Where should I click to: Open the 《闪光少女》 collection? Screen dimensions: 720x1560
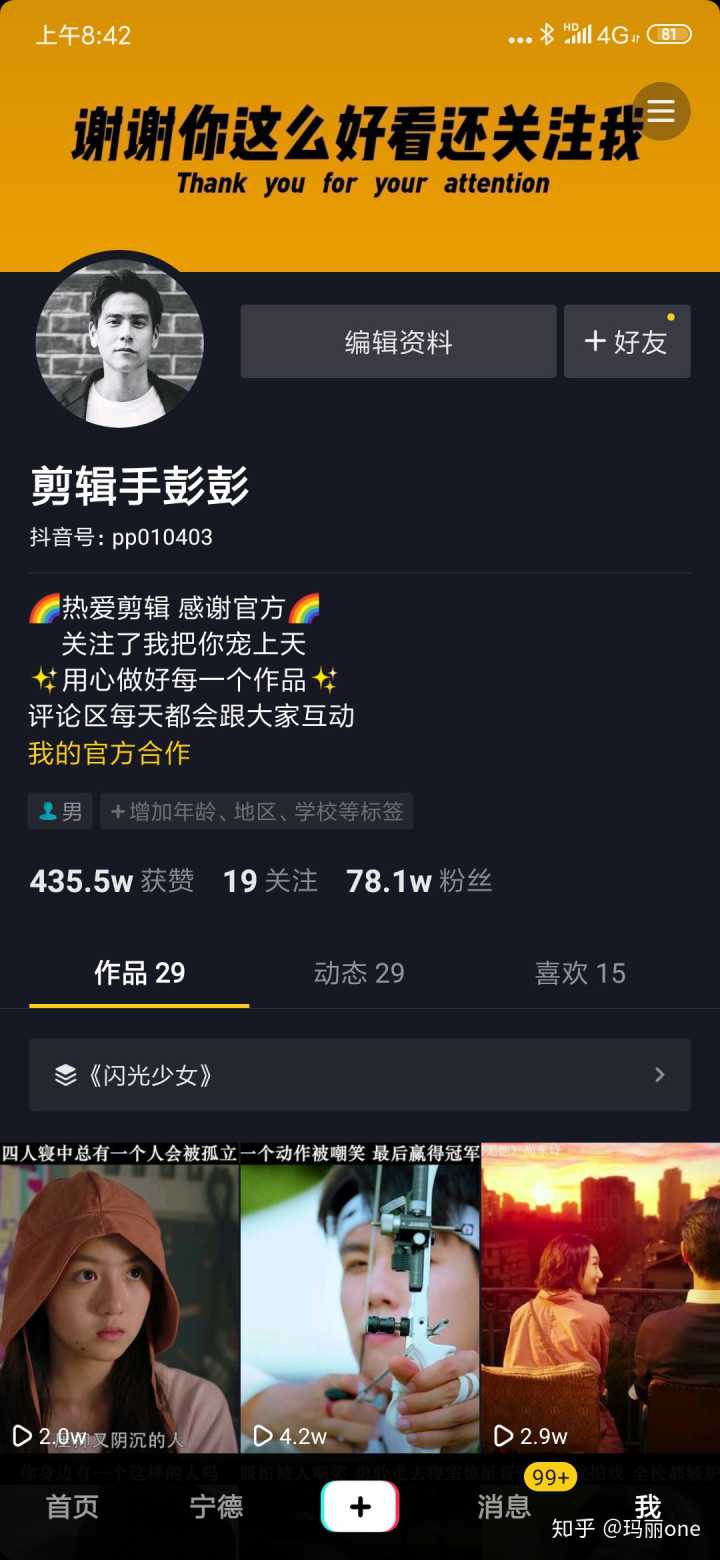click(359, 1075)
